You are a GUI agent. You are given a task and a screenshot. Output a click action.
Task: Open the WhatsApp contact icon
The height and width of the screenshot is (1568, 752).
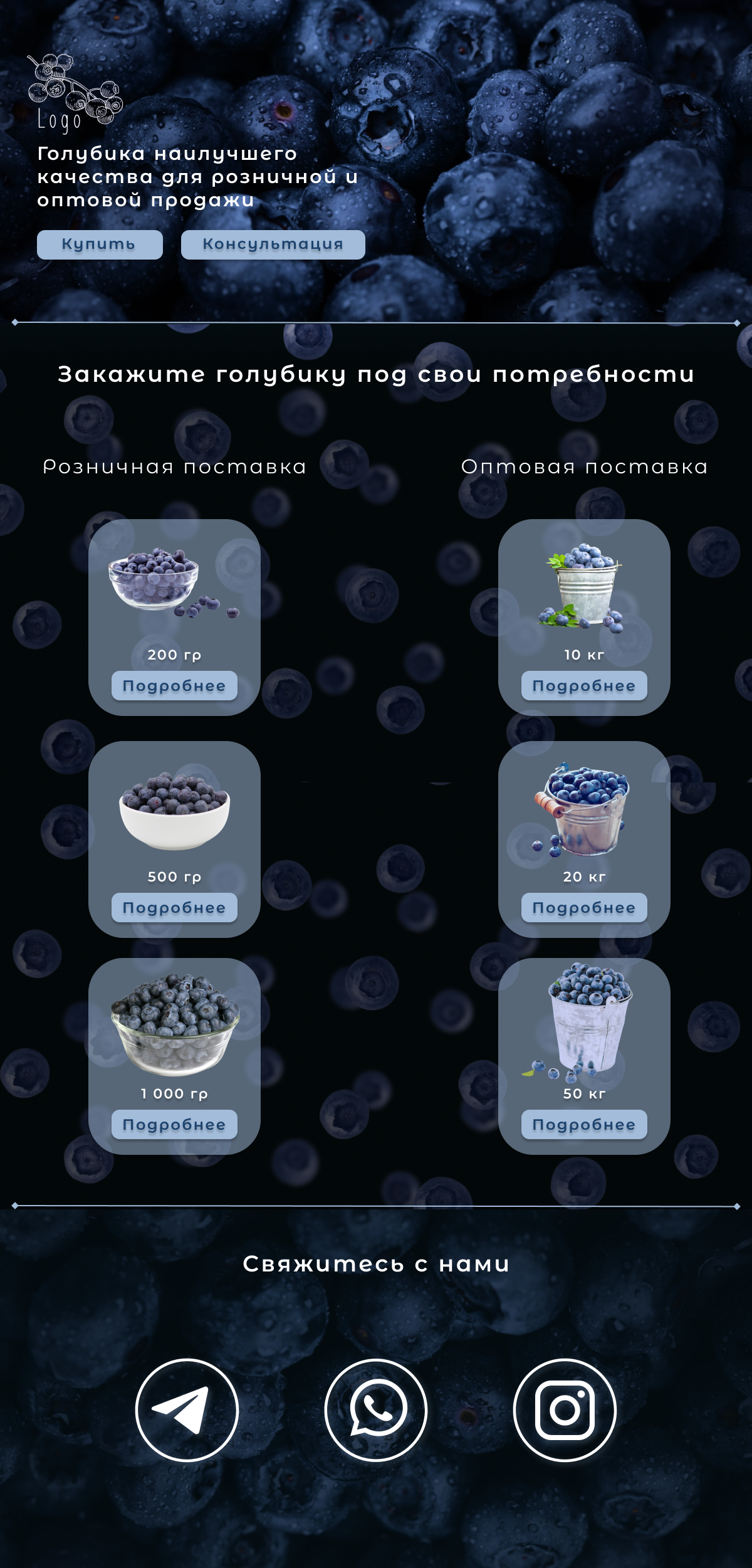click(x=376, y=1410)
